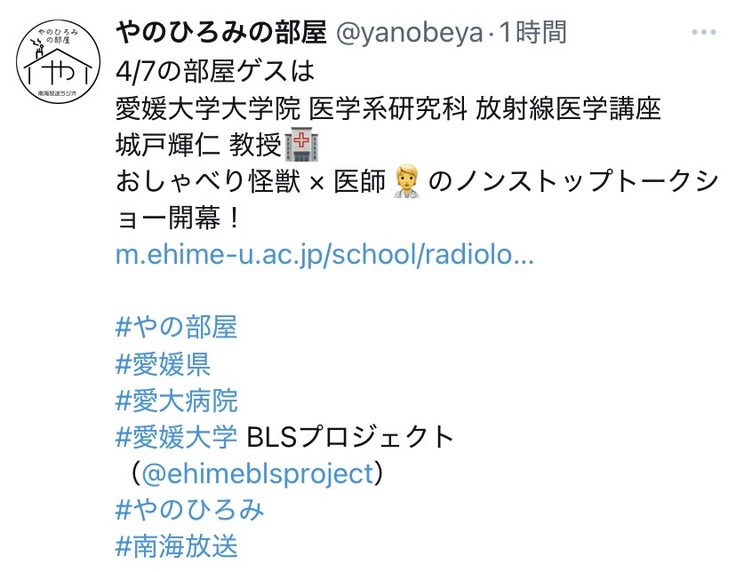Open the m.ehime-u.ac.jp radiology link
The height and width of the screenshot is (572, 736).
coord(324,254)
